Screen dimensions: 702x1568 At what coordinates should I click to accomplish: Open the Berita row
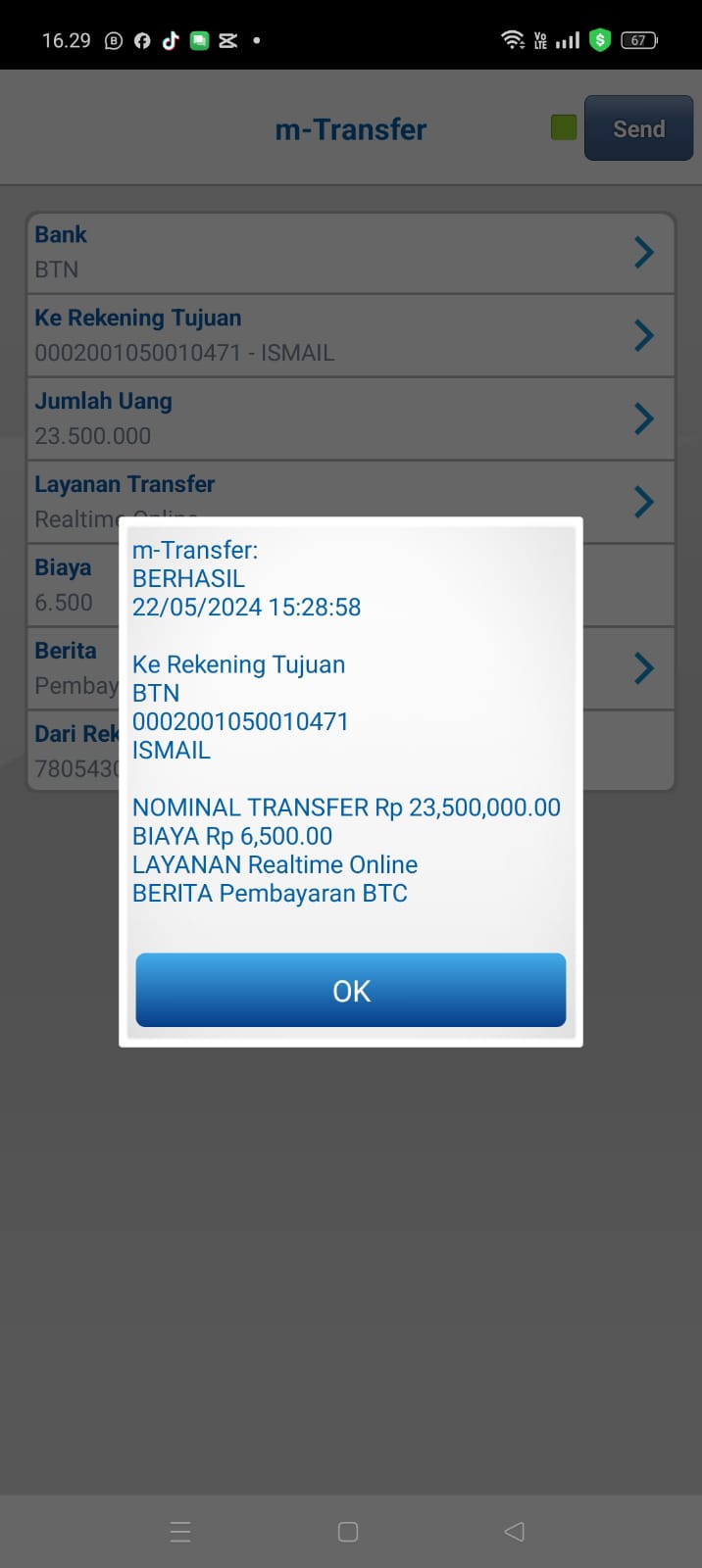pyautogui.click(x=642, y=668)
